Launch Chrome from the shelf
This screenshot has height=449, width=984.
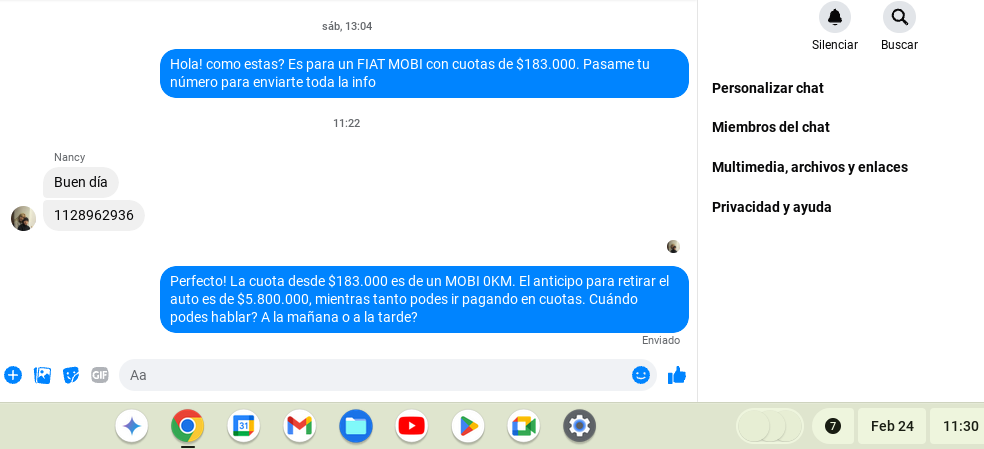187,427
